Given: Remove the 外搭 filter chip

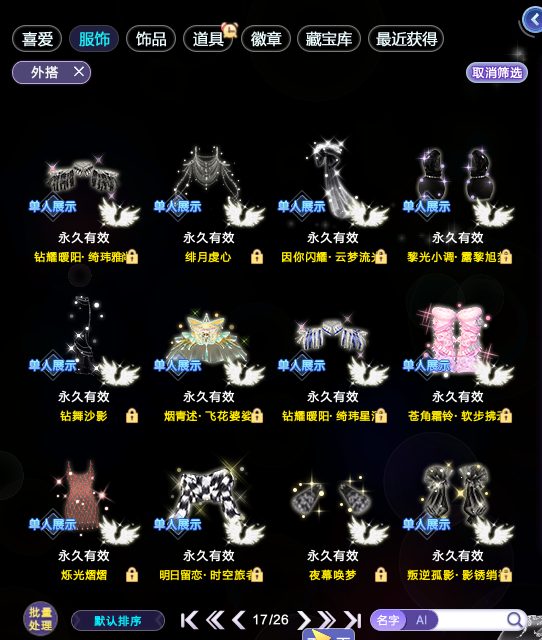Looking at the screenshot, I should [x=79, y=72].
